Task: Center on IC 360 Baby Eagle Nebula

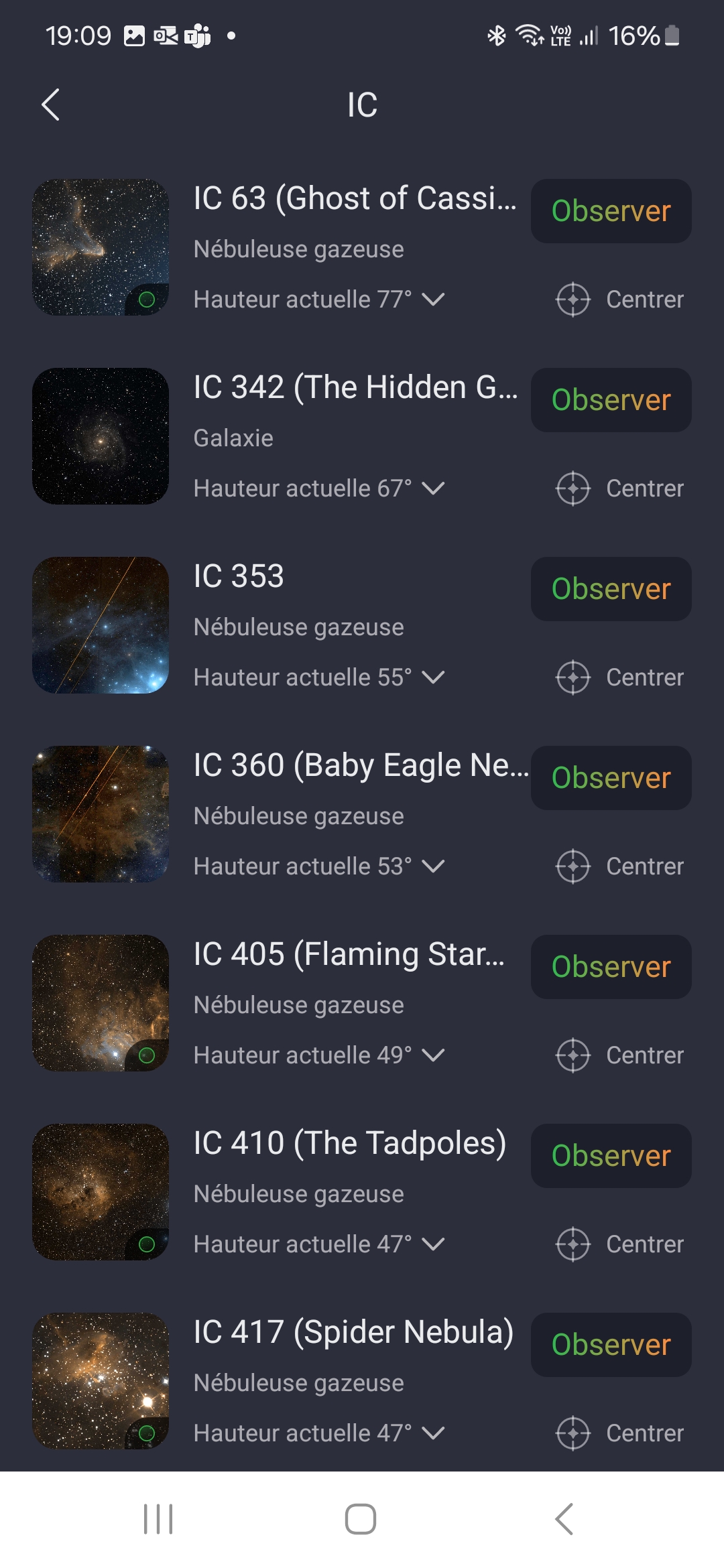Action: pyautogui.click(x=620, y=866)
